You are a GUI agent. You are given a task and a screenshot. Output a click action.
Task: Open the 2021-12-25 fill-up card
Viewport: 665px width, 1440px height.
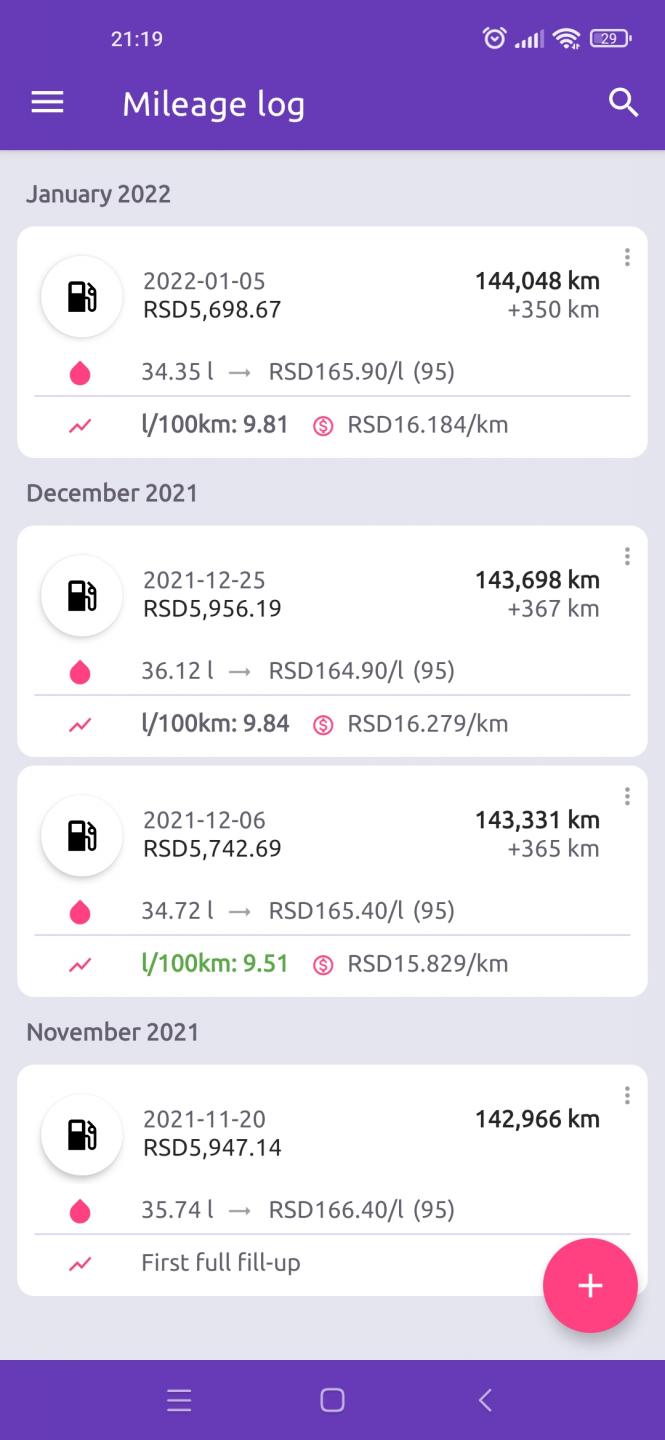(x=332, y=641)
